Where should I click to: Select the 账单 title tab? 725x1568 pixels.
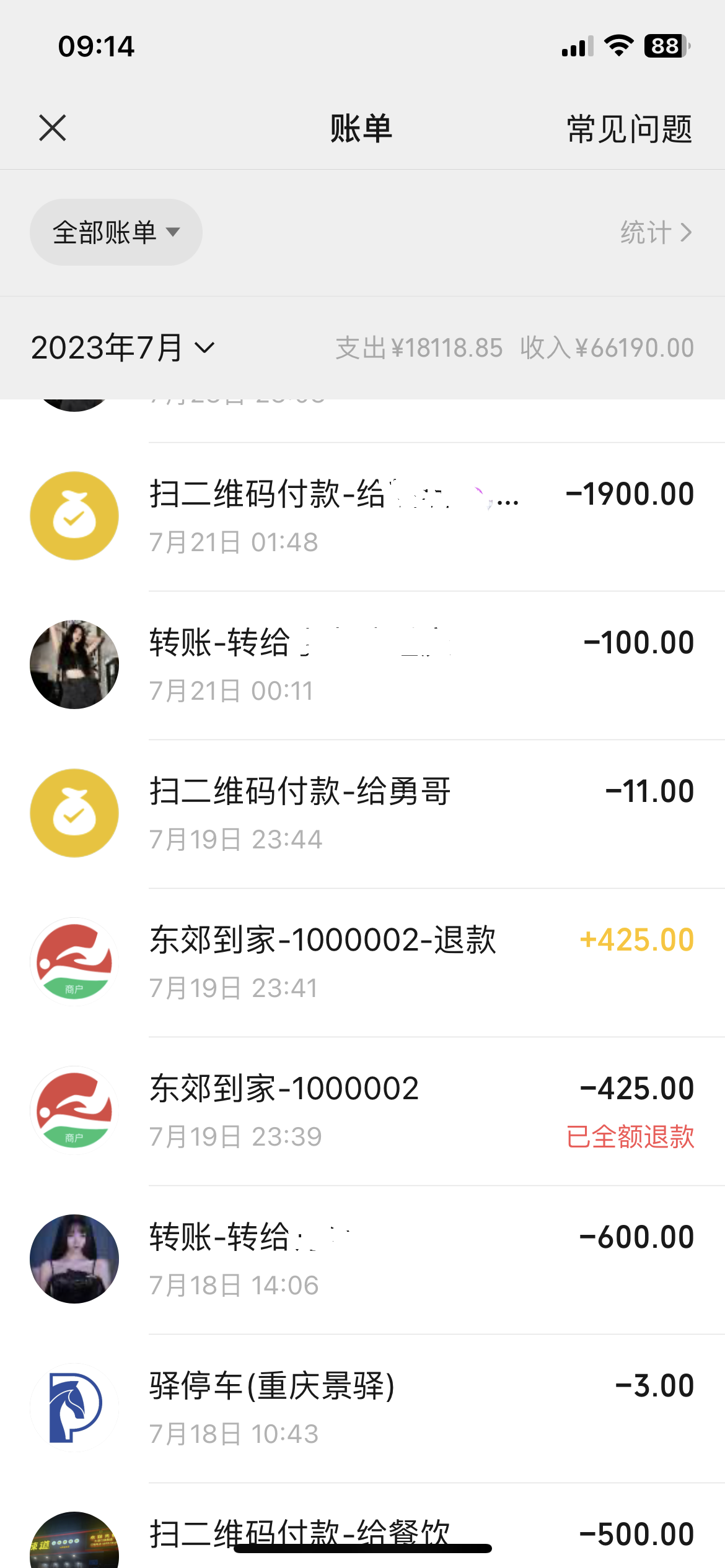362,129
